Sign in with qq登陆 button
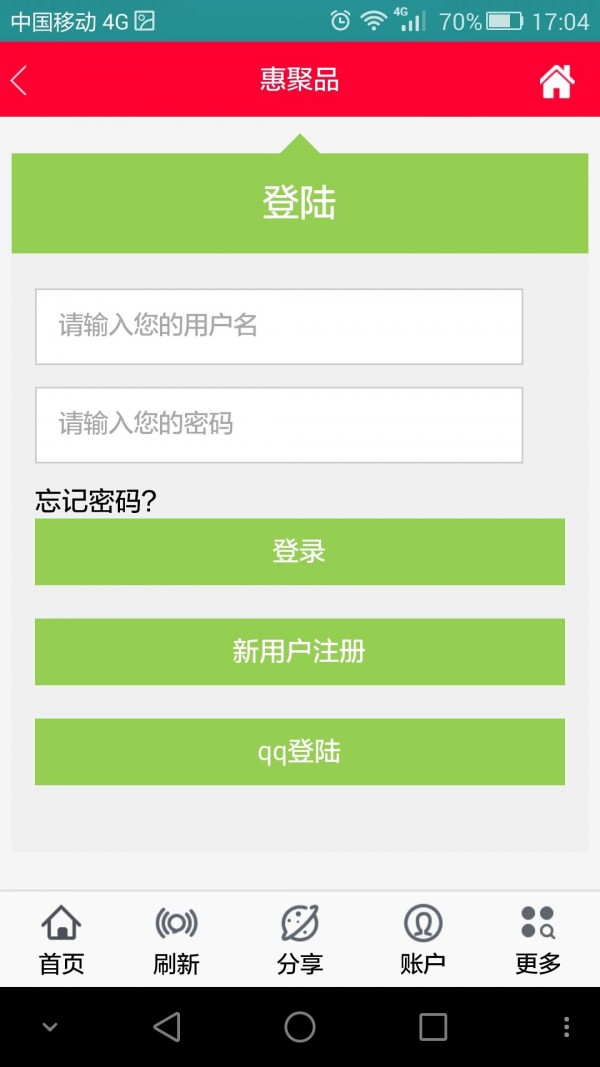 tap(299, 751)
